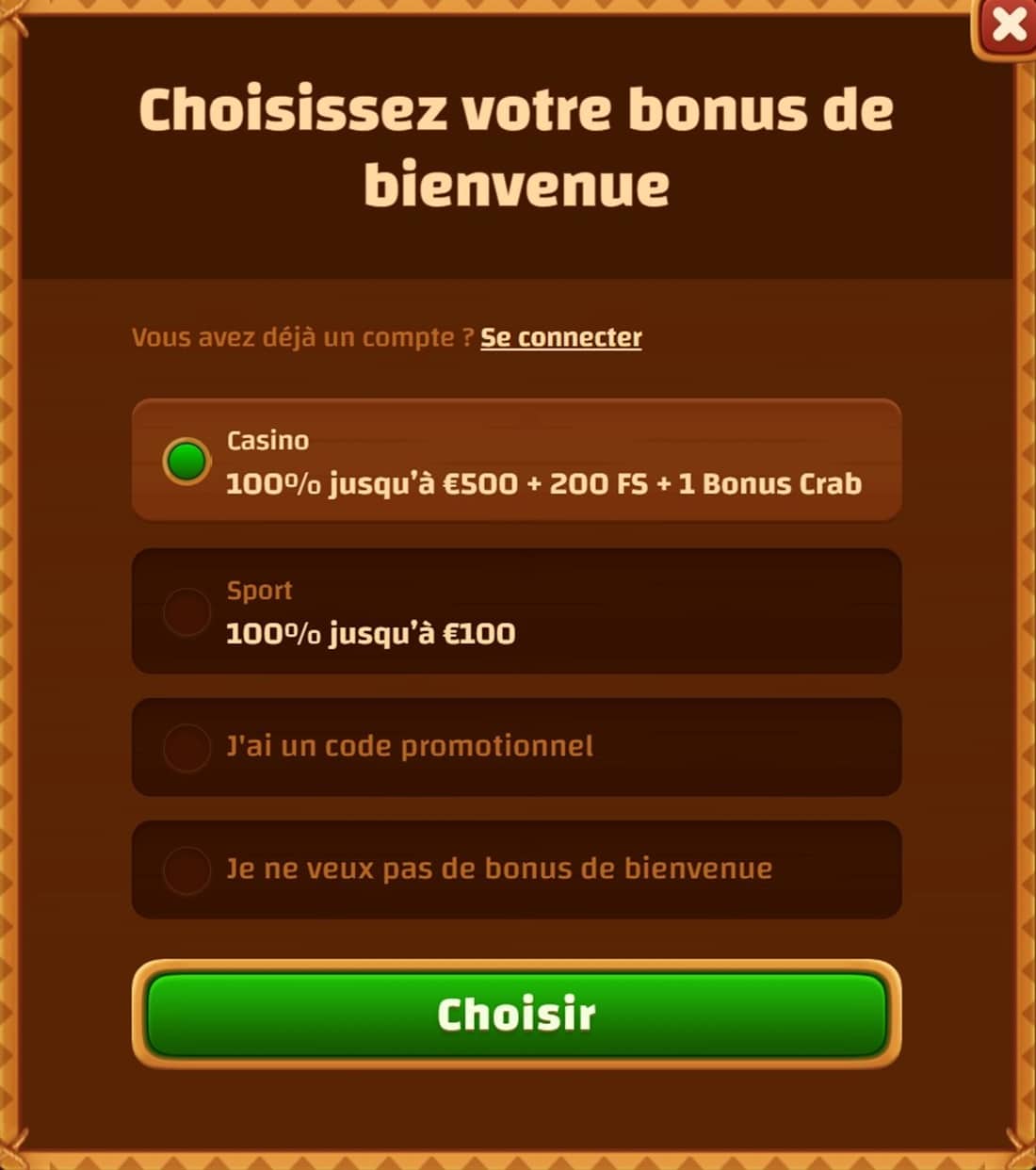The height and width of the screenshot is (1170, 1036).
Task: Select J'ai un code promotionnel
Action: pos(516,746)
